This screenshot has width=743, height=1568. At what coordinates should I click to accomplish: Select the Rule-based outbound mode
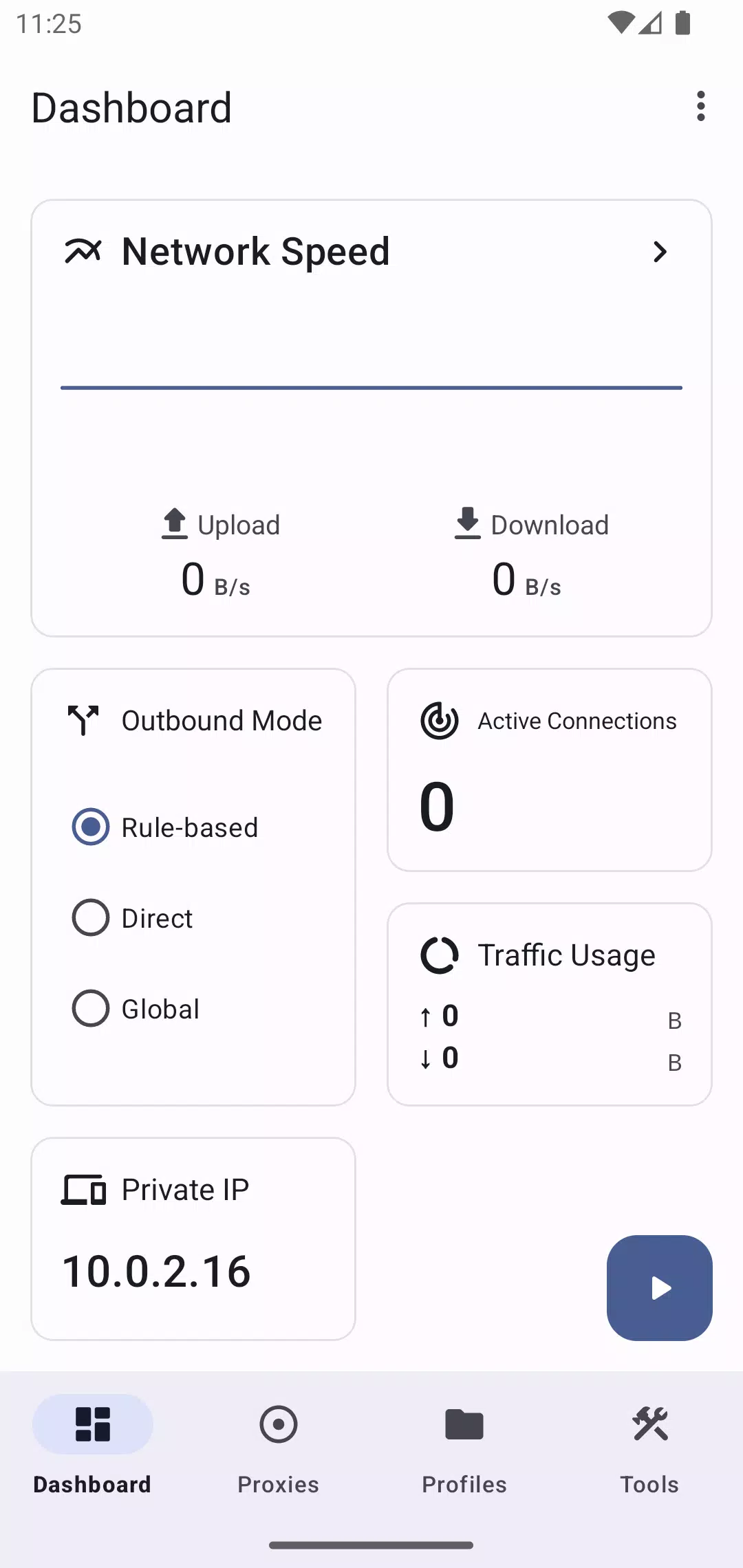(89, 827)
